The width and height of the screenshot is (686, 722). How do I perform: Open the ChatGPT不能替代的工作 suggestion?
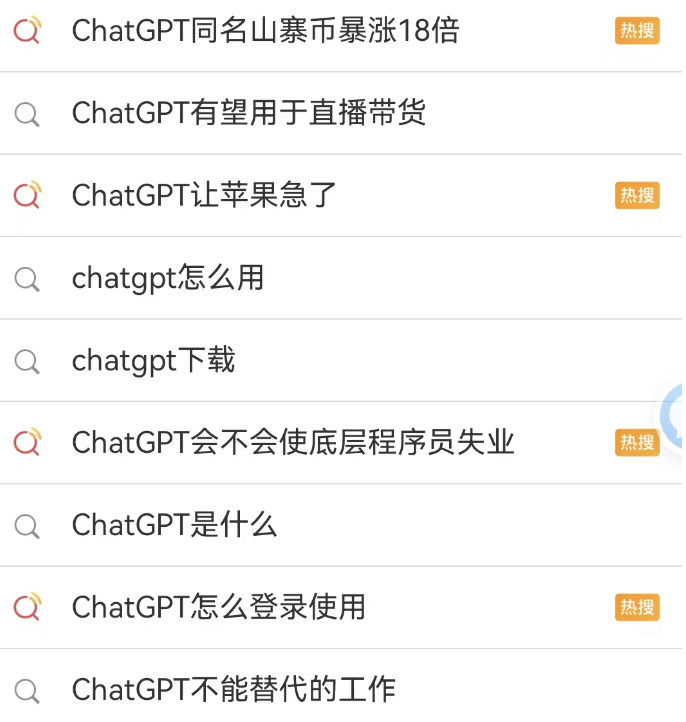[234, 689]
